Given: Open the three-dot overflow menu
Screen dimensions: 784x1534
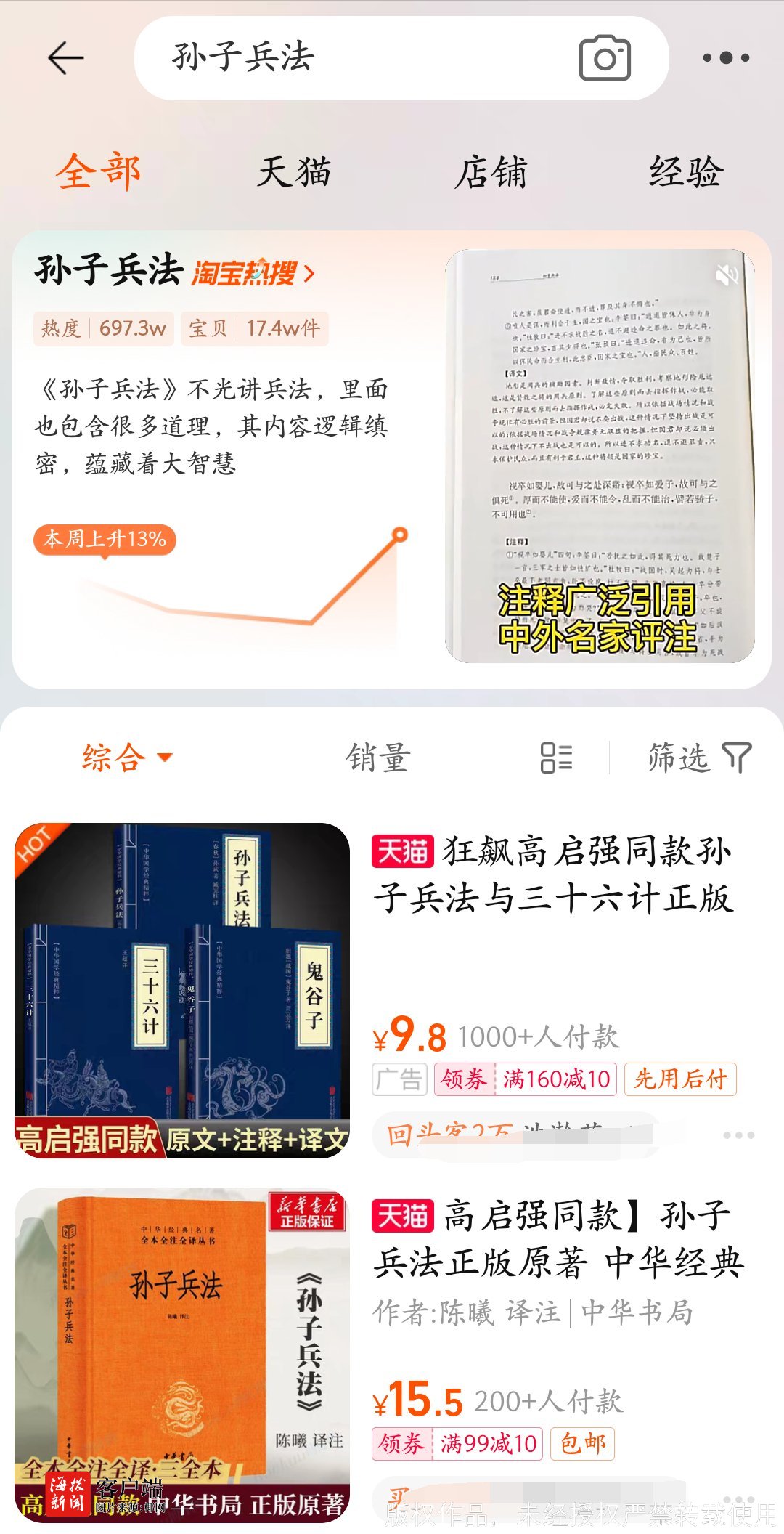Looking at the screenshot, I should click(726, 58).
